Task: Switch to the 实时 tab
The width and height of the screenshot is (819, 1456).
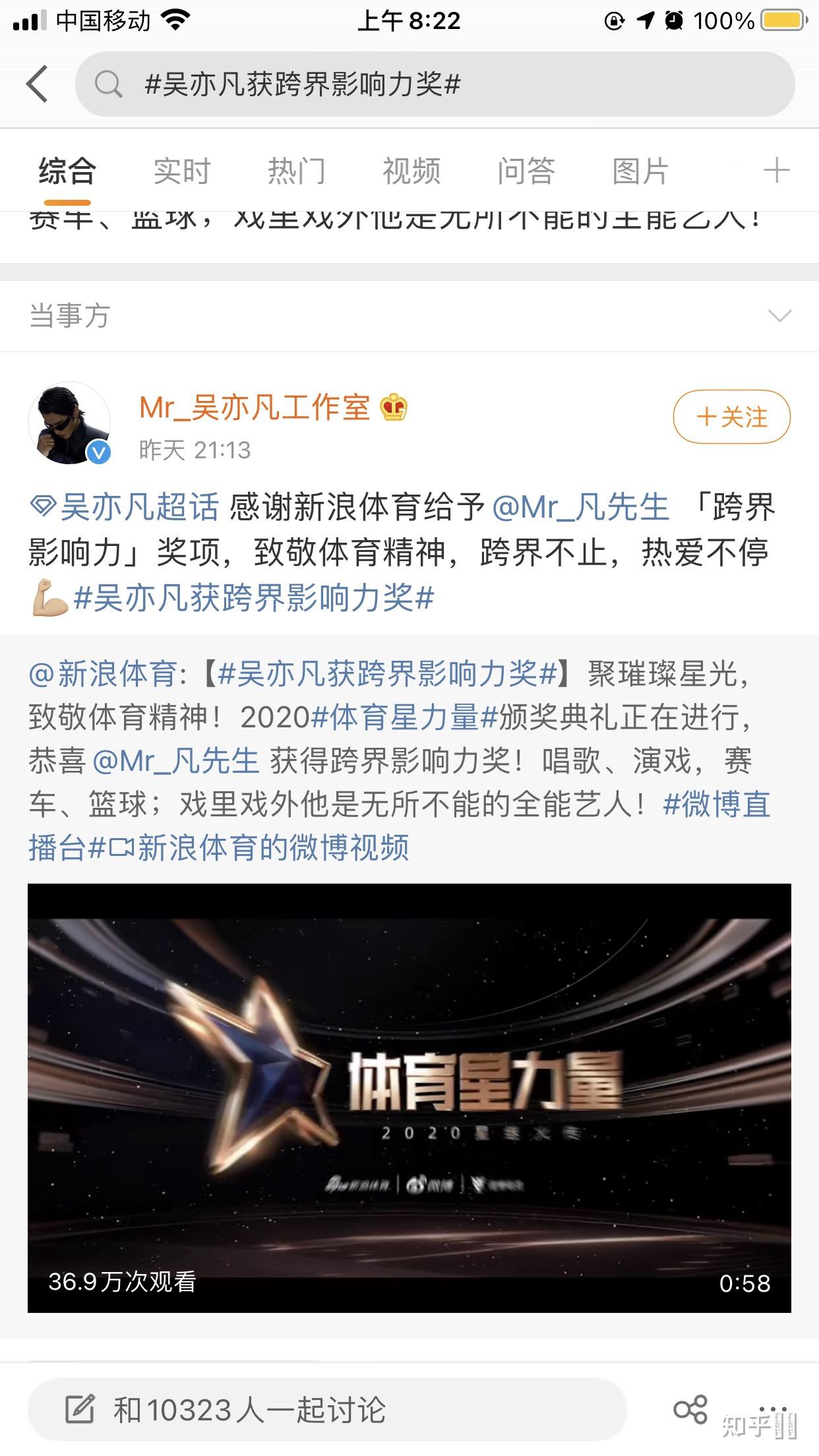Action: coord(181,171)
